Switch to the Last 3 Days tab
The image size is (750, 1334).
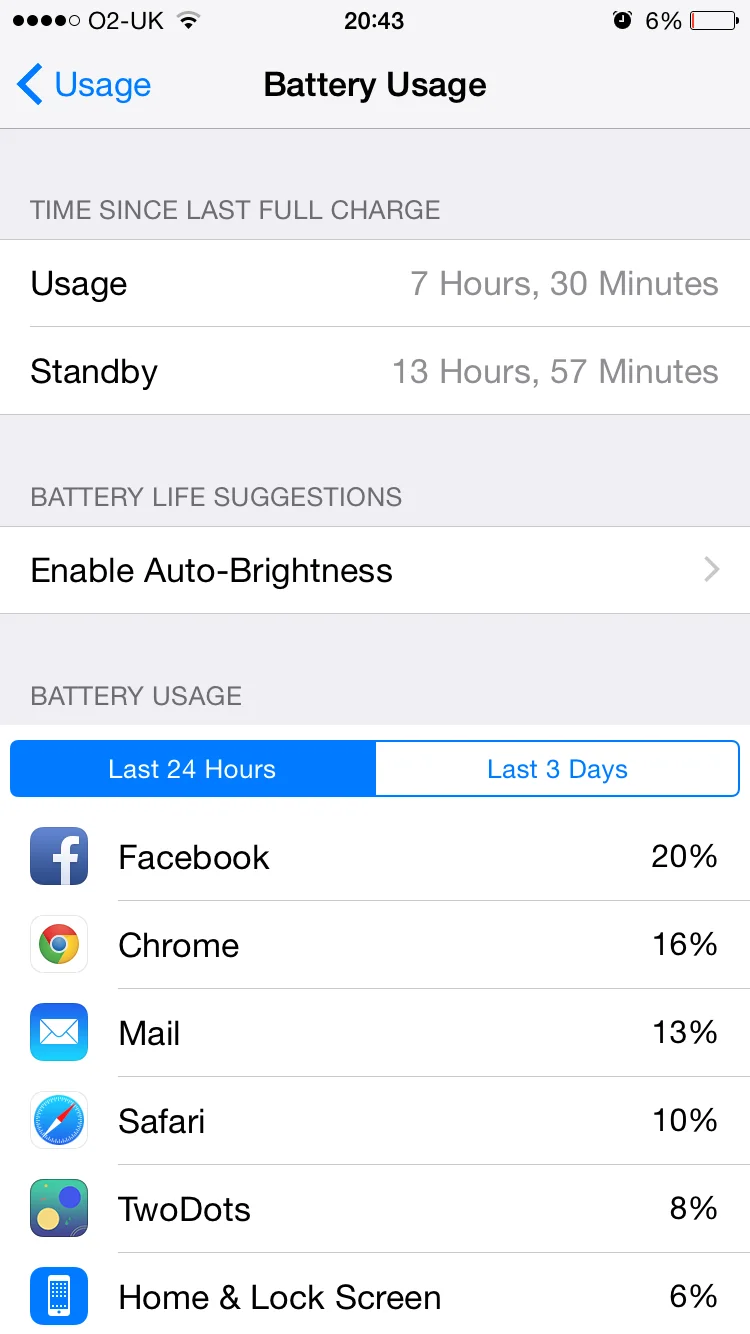(557, 769)
